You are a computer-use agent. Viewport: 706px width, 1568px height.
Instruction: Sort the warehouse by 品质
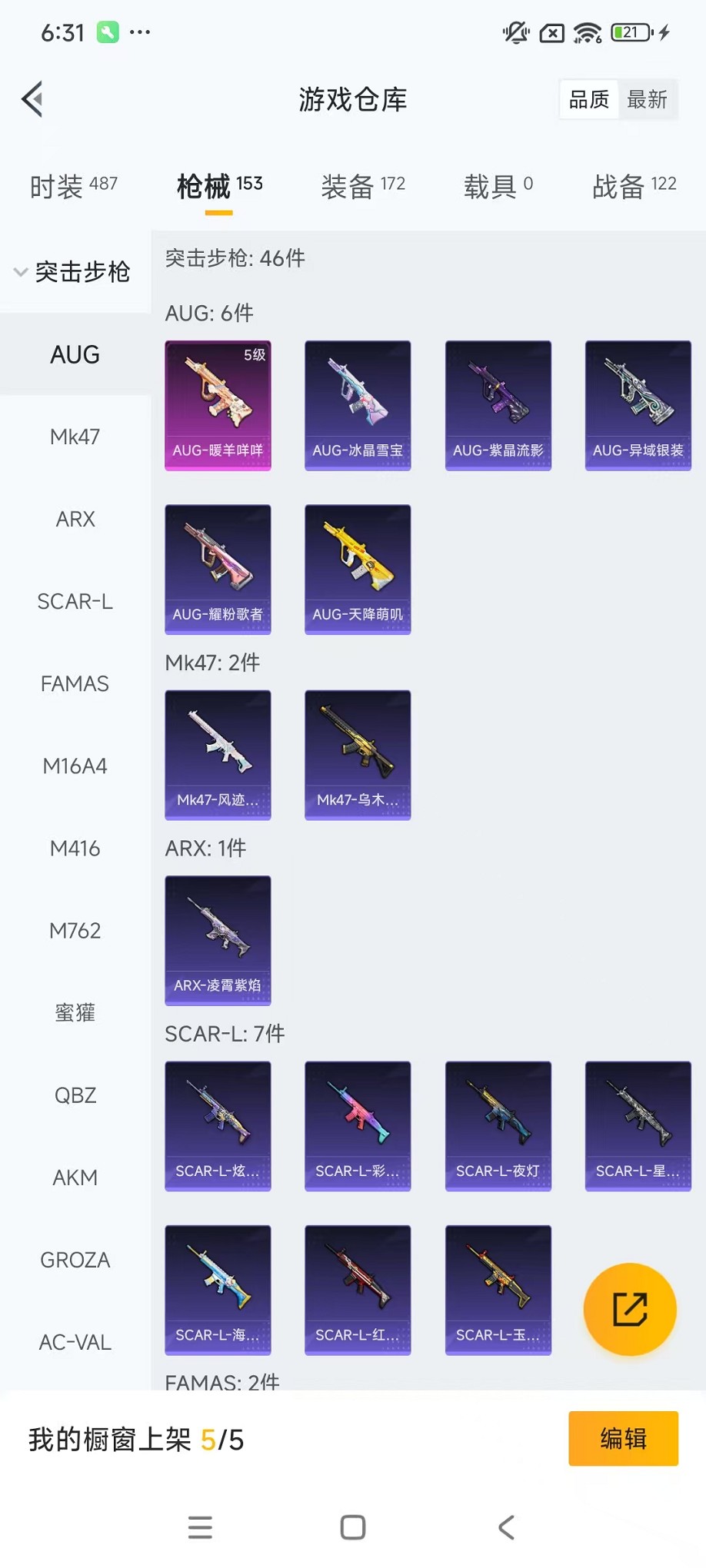[589, 99]
